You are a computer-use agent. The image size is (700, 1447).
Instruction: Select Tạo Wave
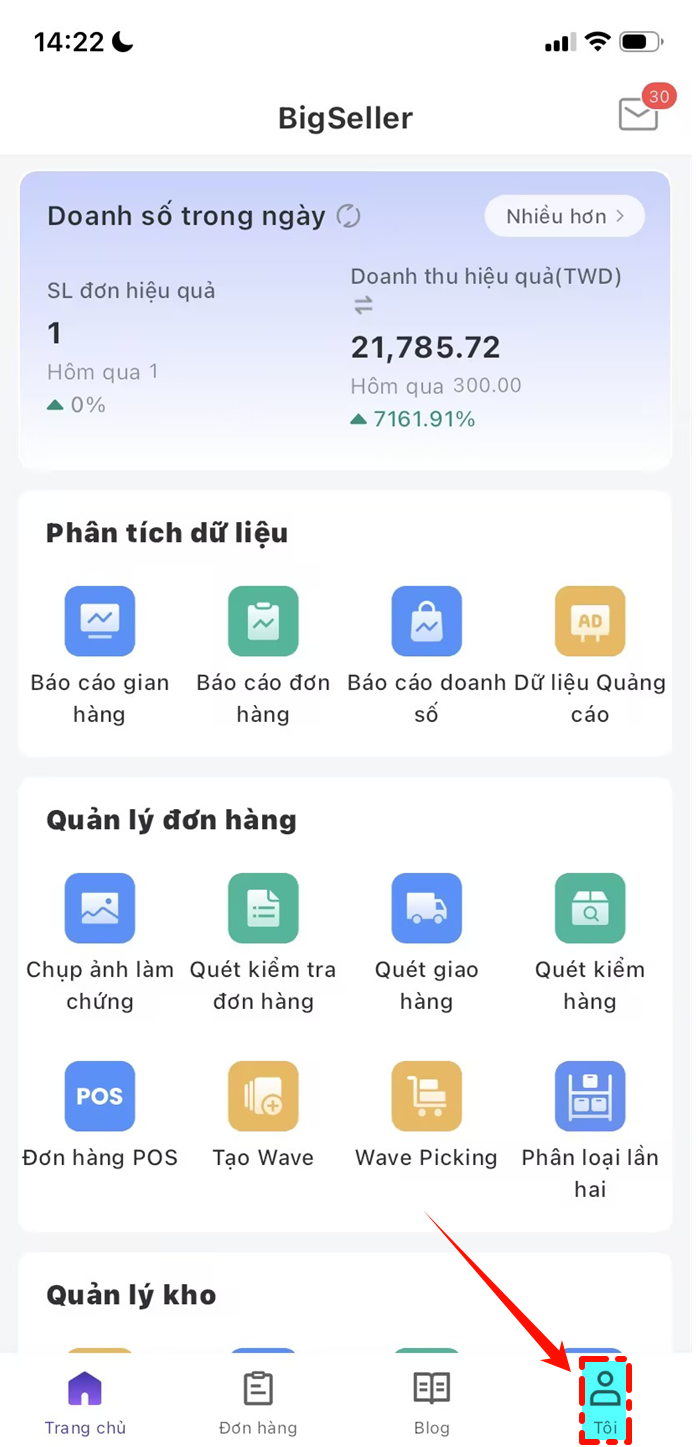[x=263, y=1096]
